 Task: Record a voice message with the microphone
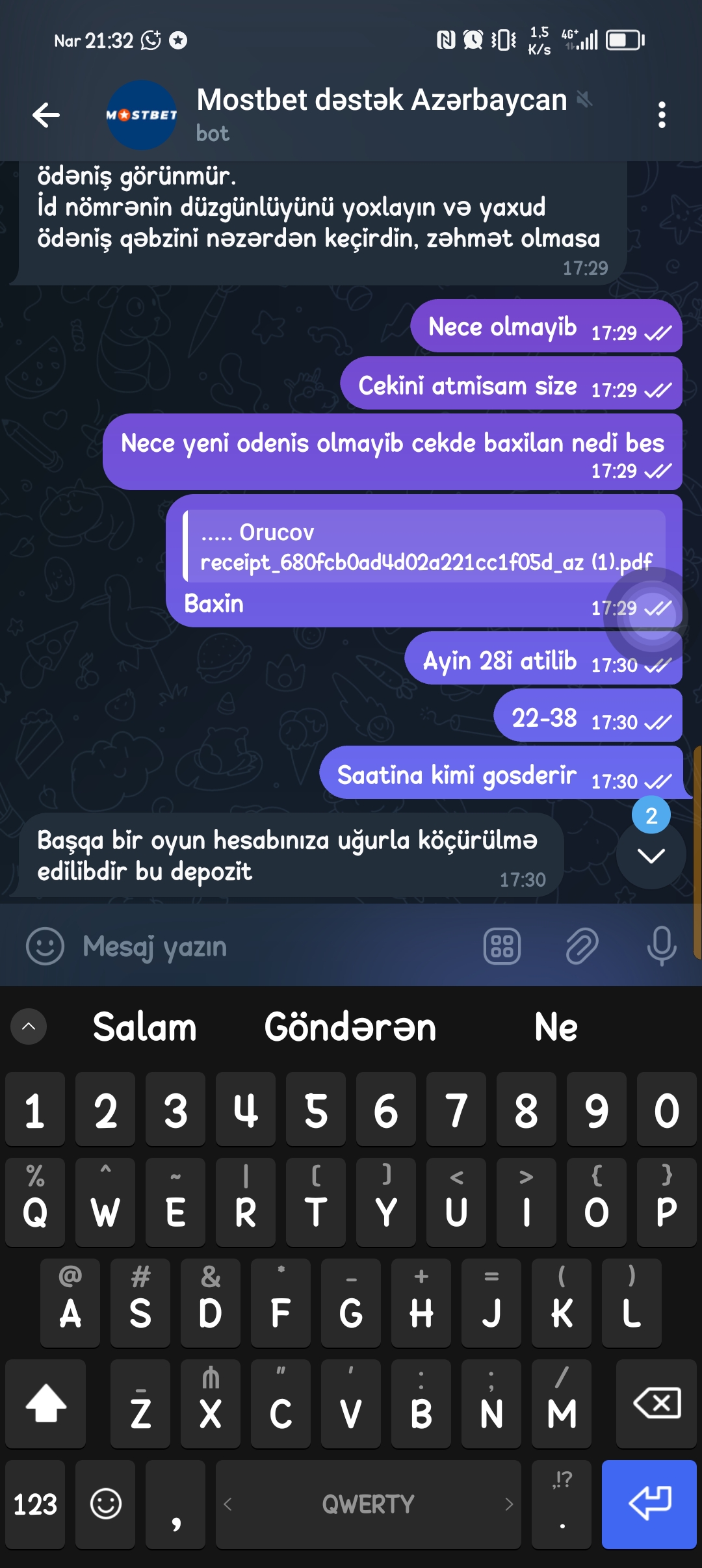point(662,946)
